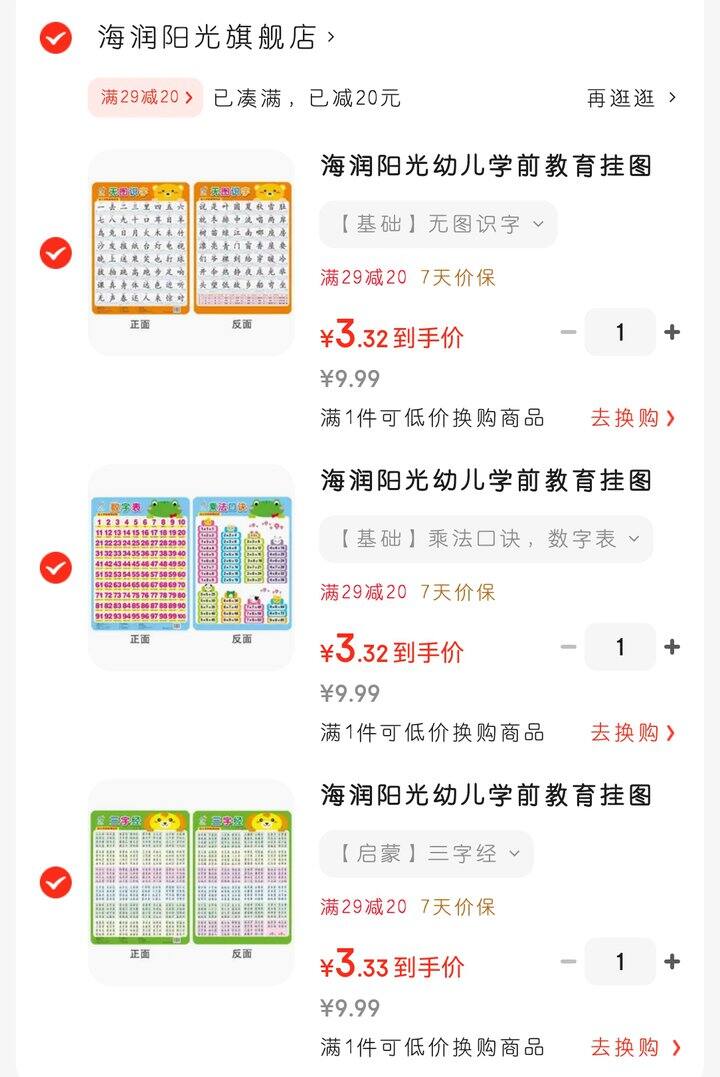Edit the quantity field of the 三字经 item

tap(620, 962)
